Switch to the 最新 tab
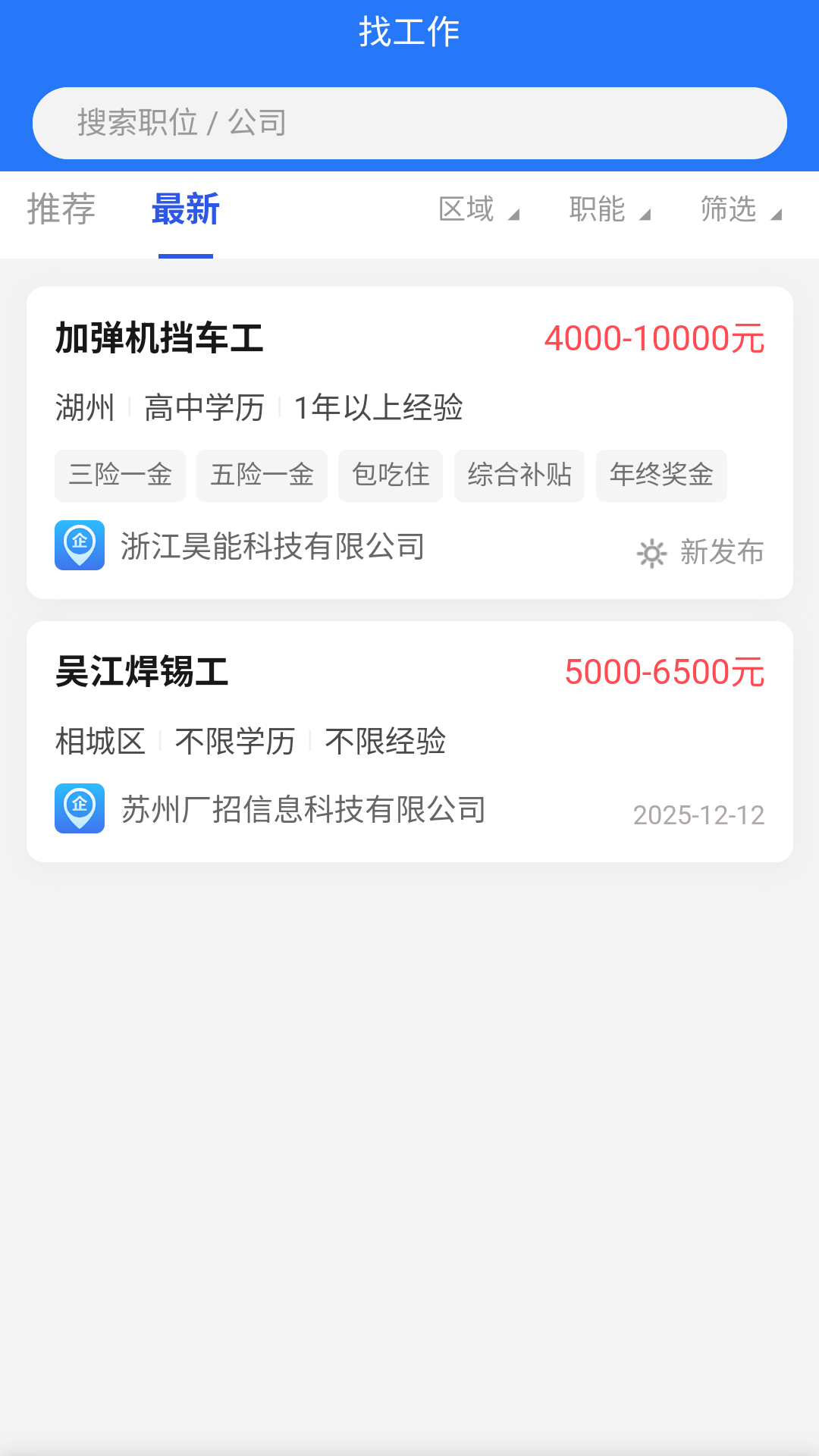 (186, 209)
